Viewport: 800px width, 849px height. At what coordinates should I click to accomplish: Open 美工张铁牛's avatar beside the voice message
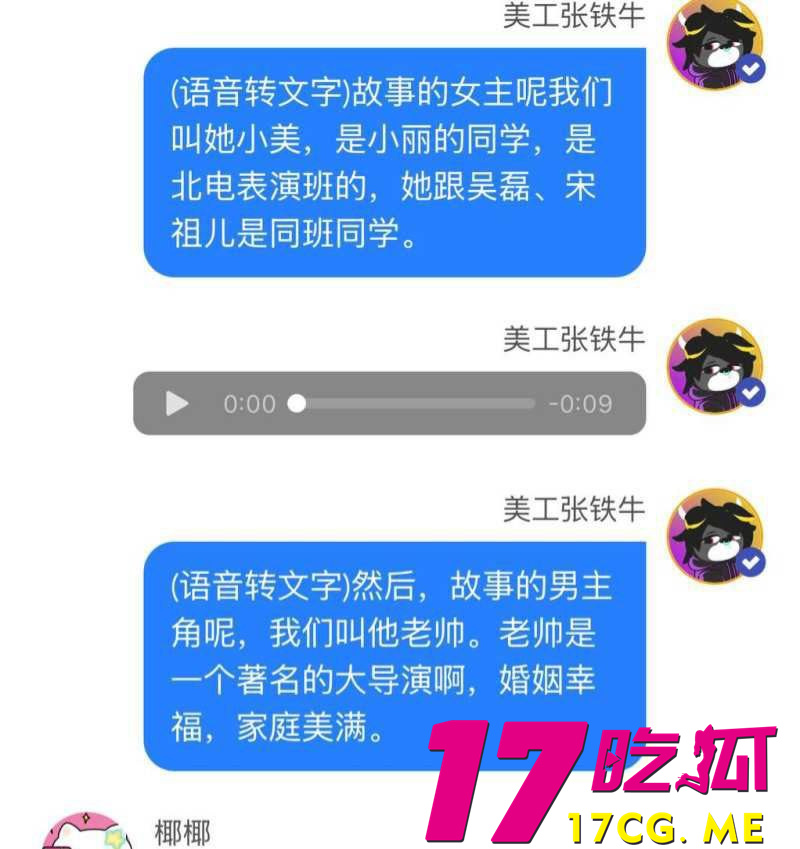pos(714,366)
